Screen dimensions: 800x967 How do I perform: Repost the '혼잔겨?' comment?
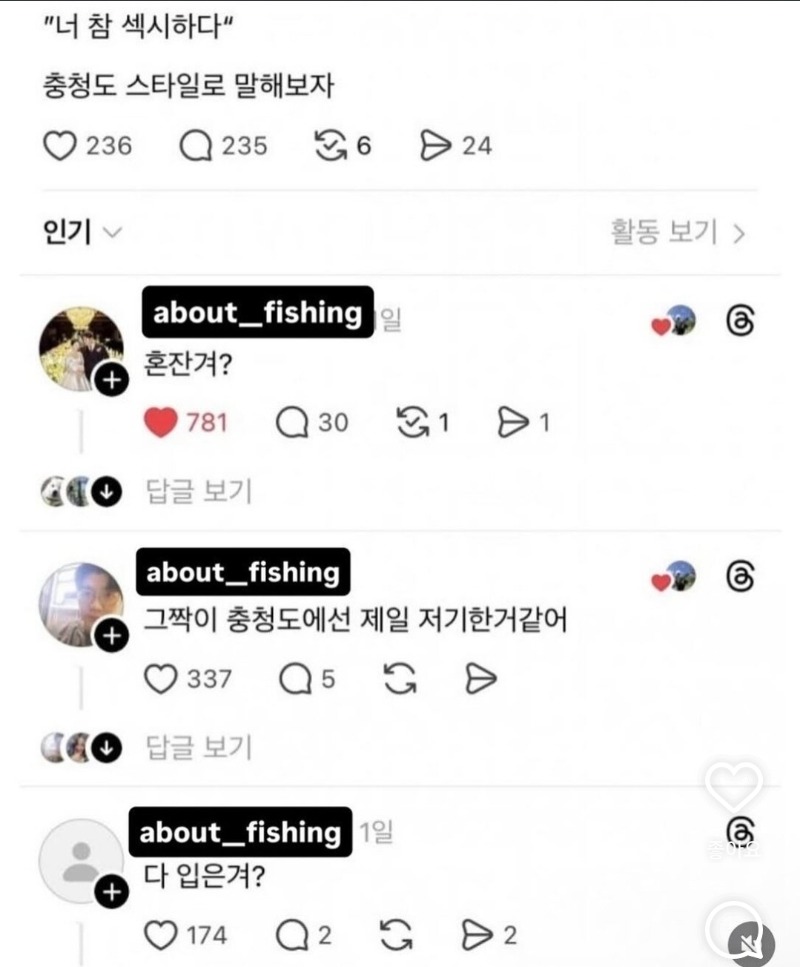coord(413,423)
